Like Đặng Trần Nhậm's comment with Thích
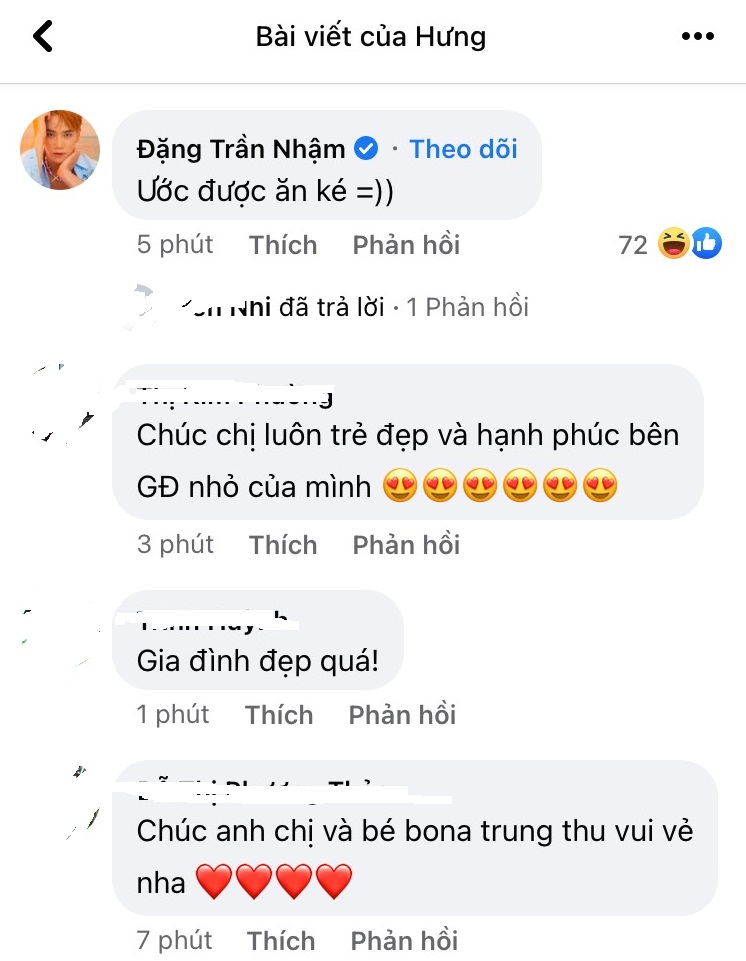This screenshot has height=961, width=746. 282,244
